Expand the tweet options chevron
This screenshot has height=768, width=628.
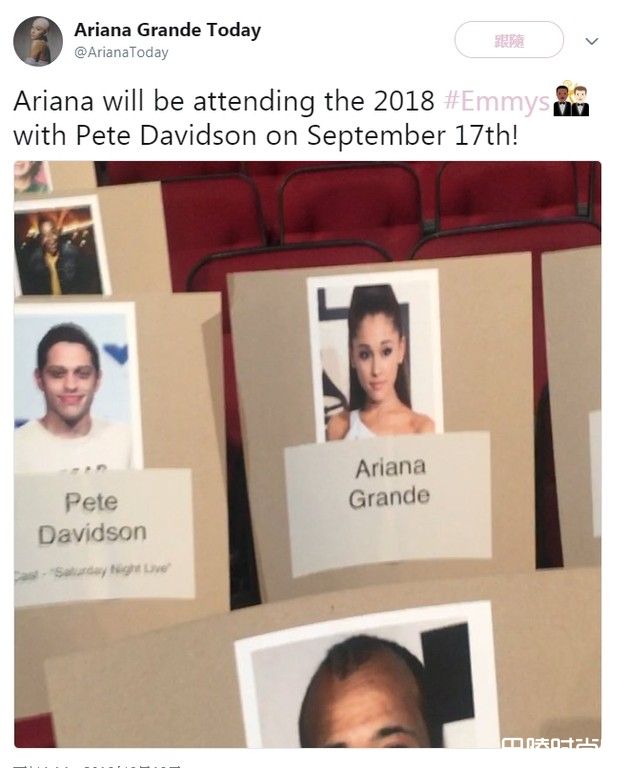coord(591,42)
